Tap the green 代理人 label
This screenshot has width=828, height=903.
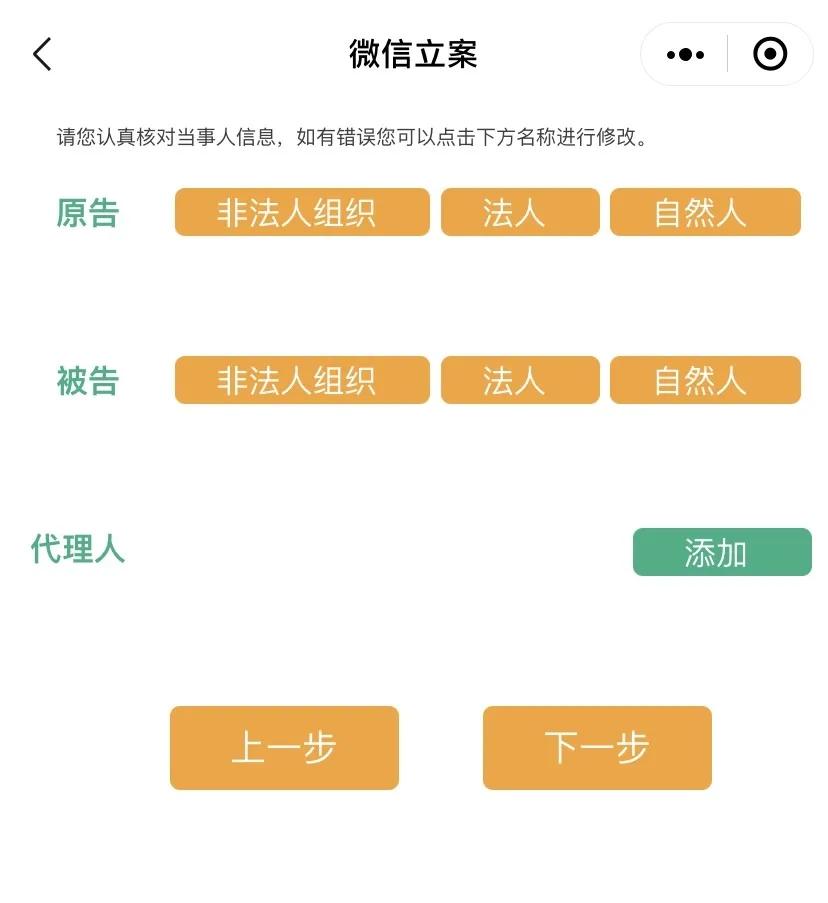point(76,551)
